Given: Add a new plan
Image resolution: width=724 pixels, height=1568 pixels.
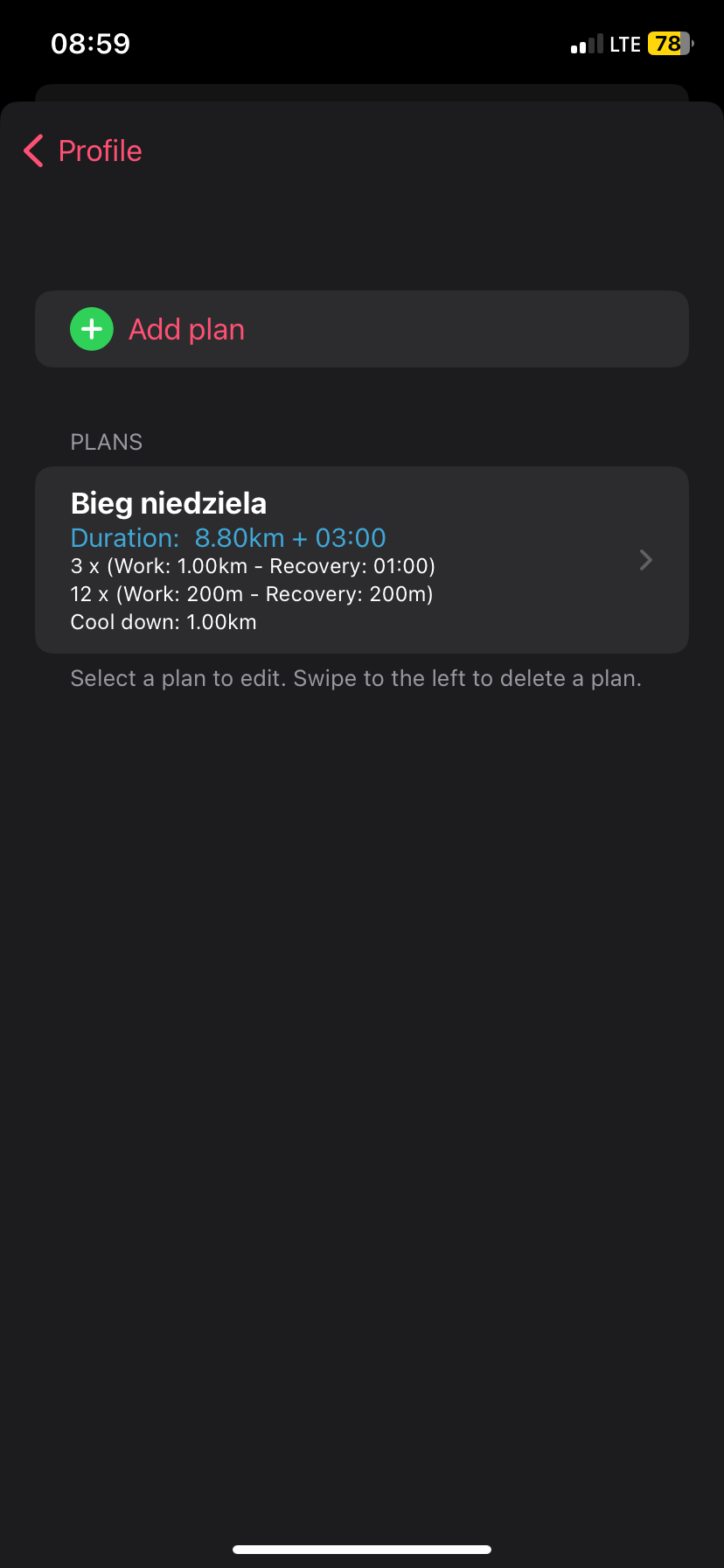Looking at the screenshot, I should (x=185, y=330).
